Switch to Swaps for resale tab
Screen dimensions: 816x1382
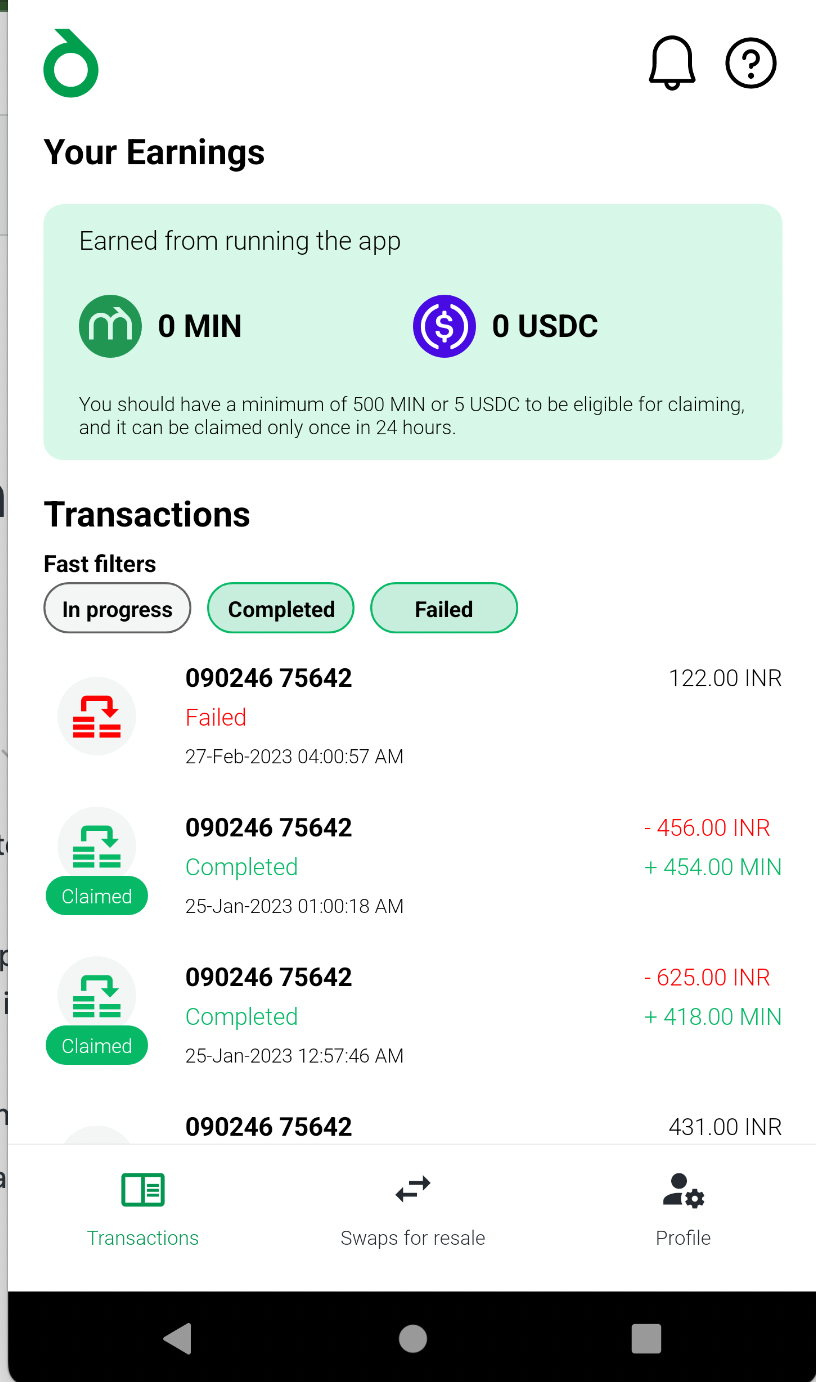(413, 1210)
